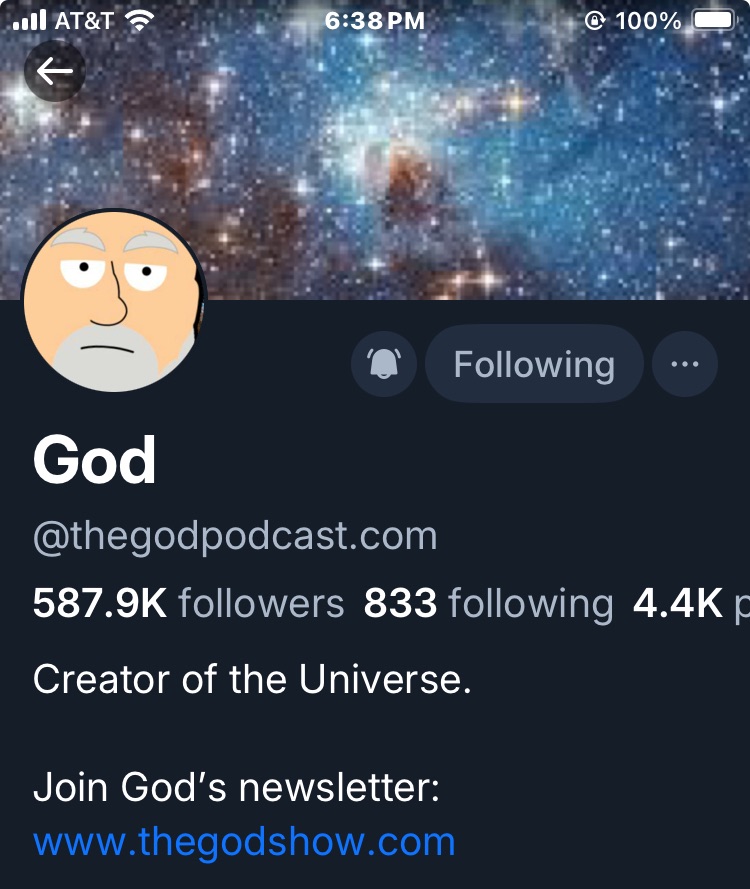
Task: Go back using the arrow icon
Action: click(x=54, y=71)
